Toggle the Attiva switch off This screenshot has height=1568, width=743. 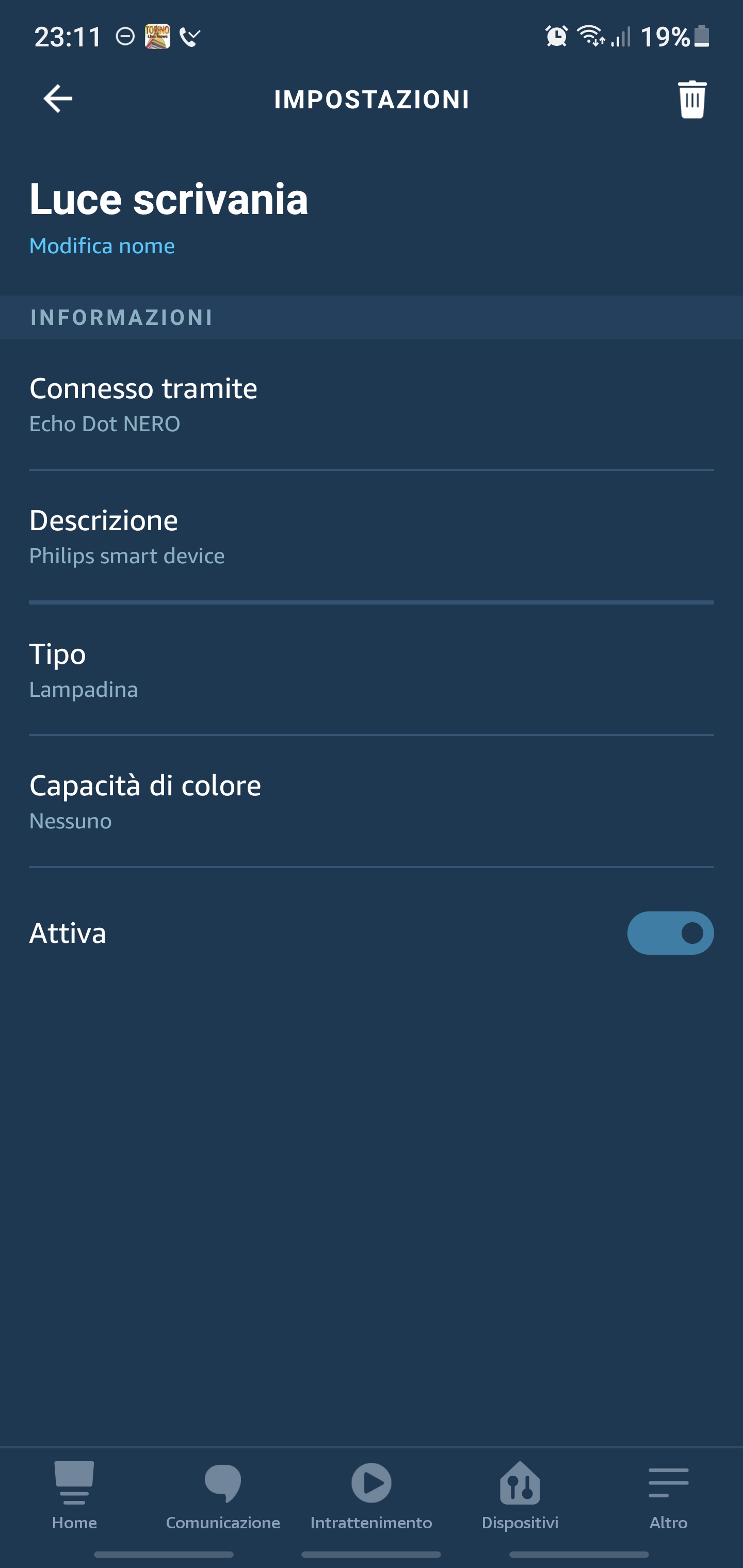click(x=670, y=933)
